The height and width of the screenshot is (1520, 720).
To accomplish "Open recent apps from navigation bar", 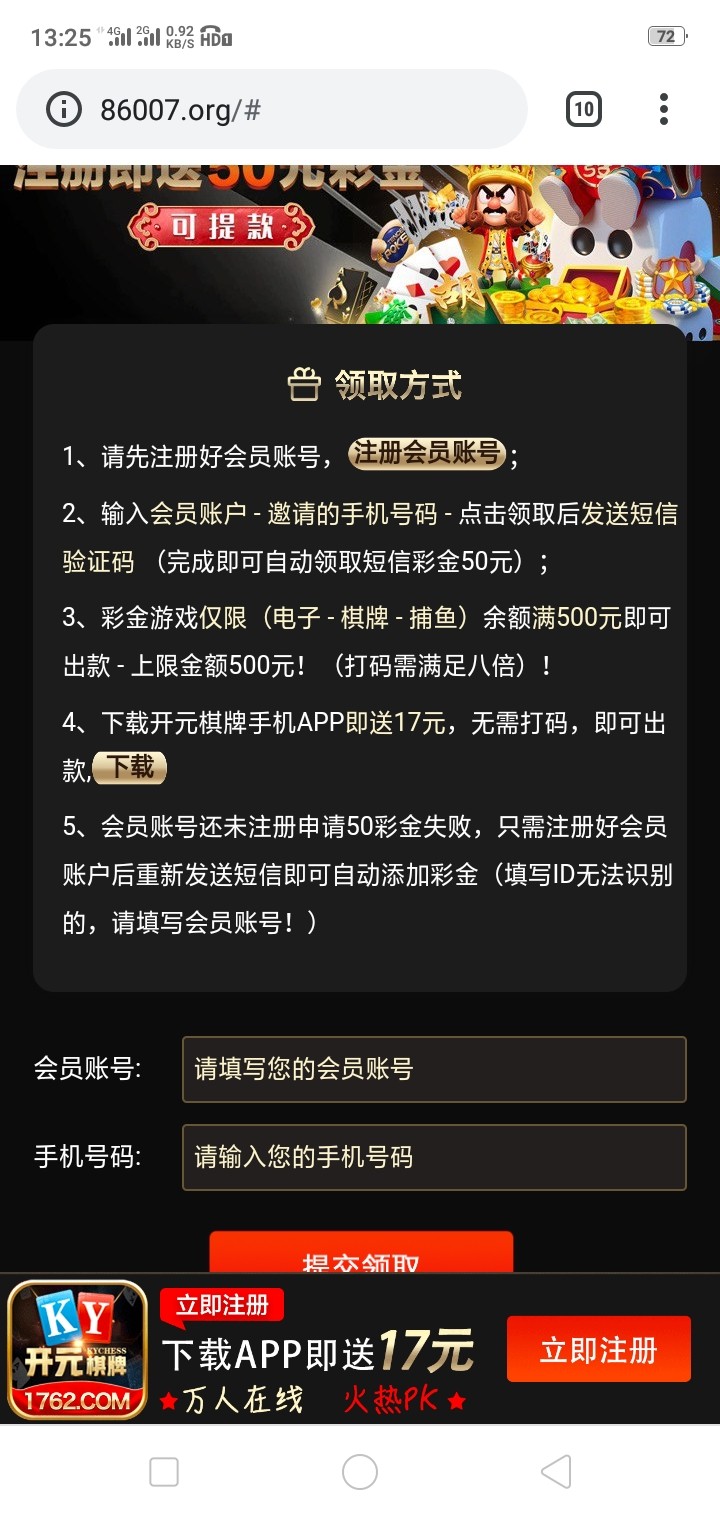I will [x=164, y=1472].
